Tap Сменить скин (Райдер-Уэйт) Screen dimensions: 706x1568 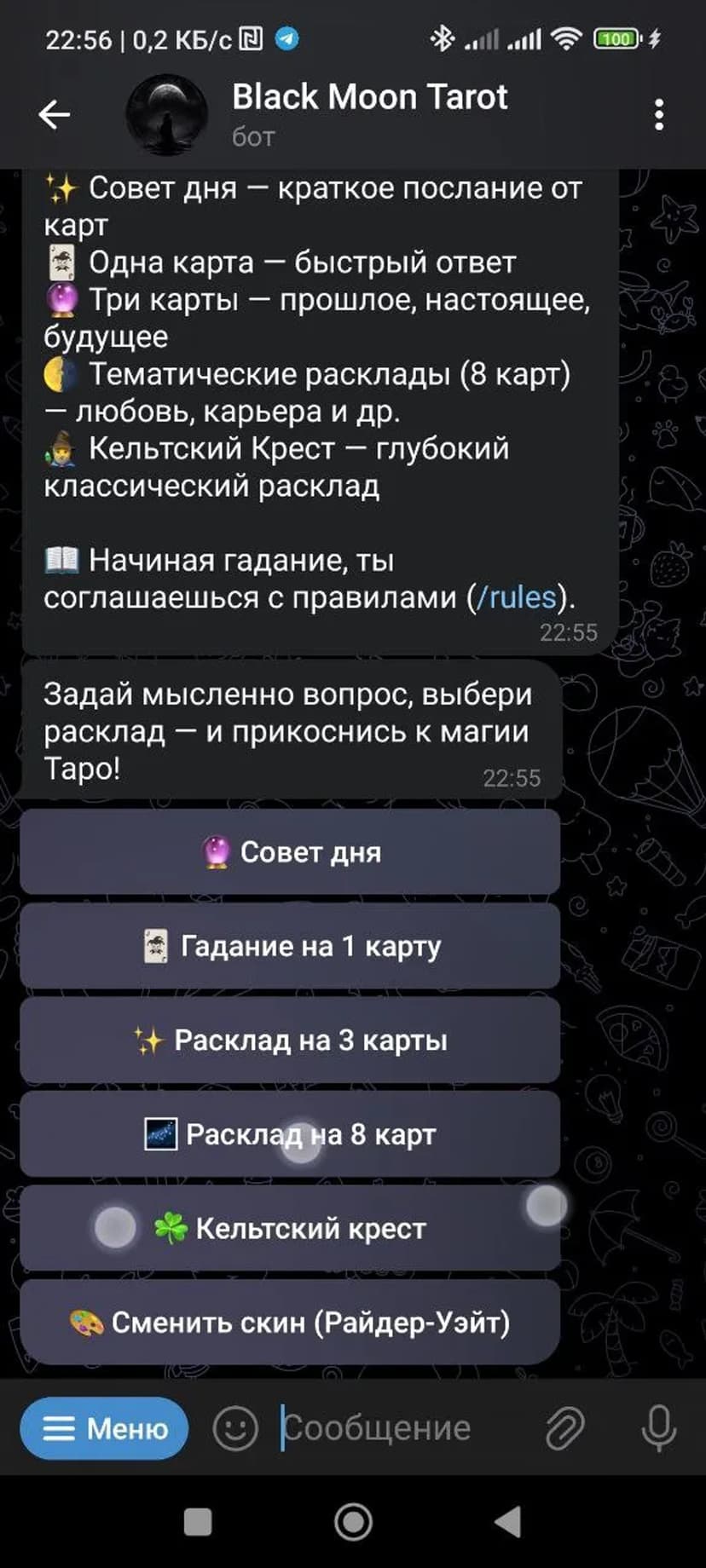tap(290, 1323)
